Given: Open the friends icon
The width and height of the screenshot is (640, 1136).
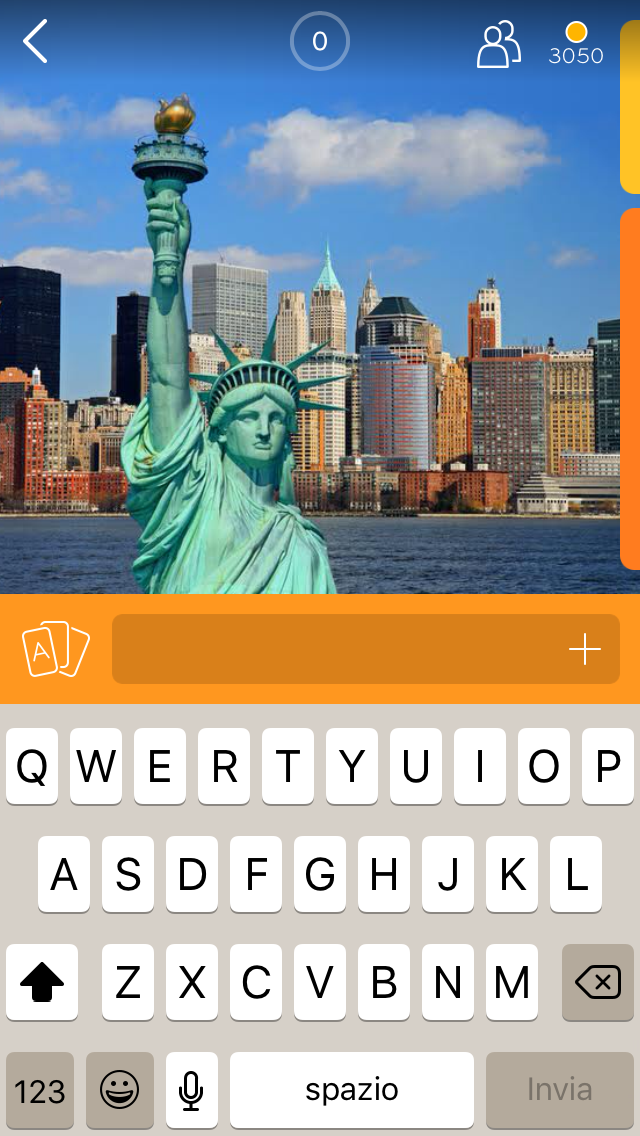Looking at the screenshot, I should pyautogui.click(x=498, y=45).
